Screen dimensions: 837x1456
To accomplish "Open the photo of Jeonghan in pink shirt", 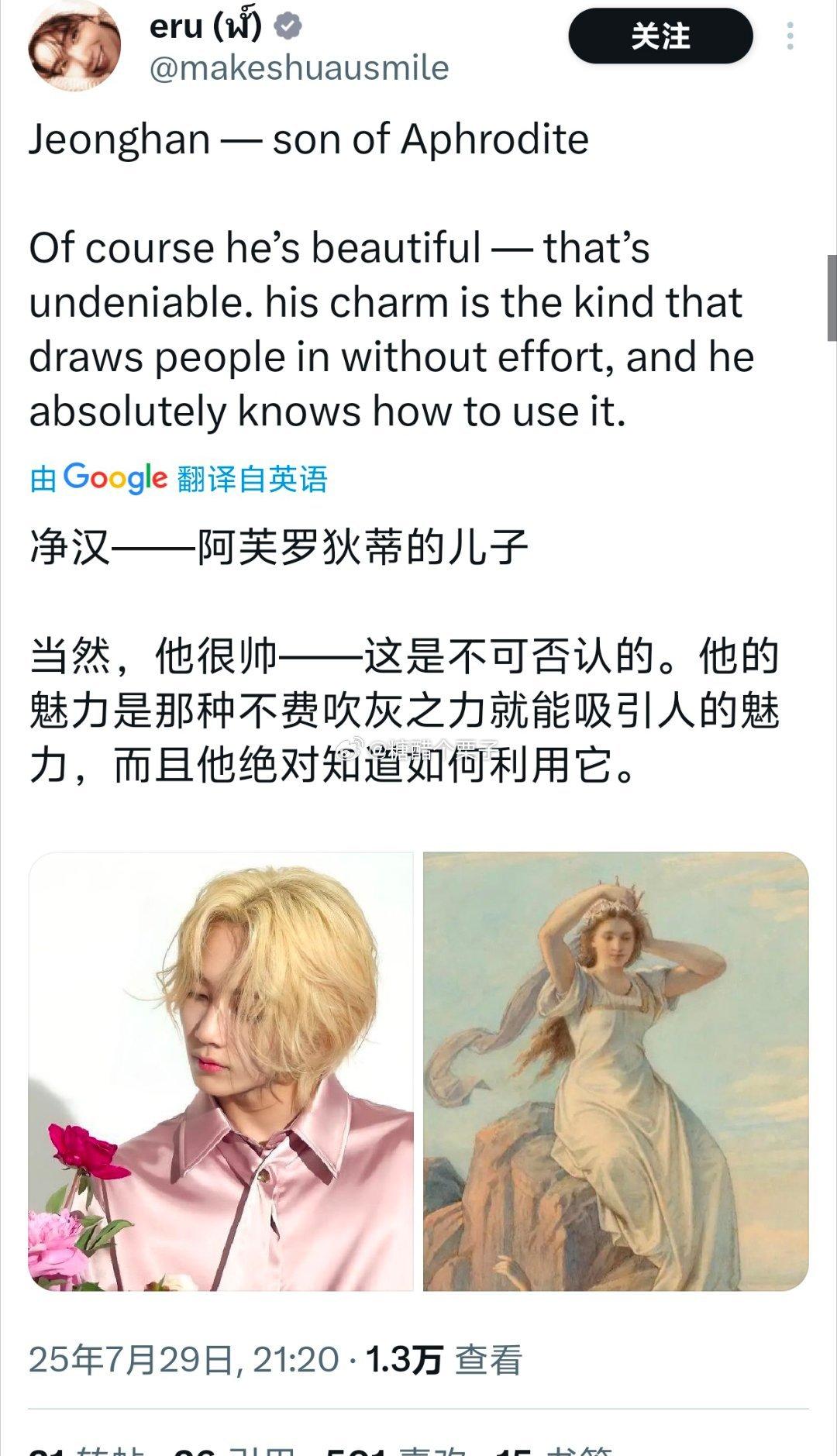I will [x=221, y=1072].
